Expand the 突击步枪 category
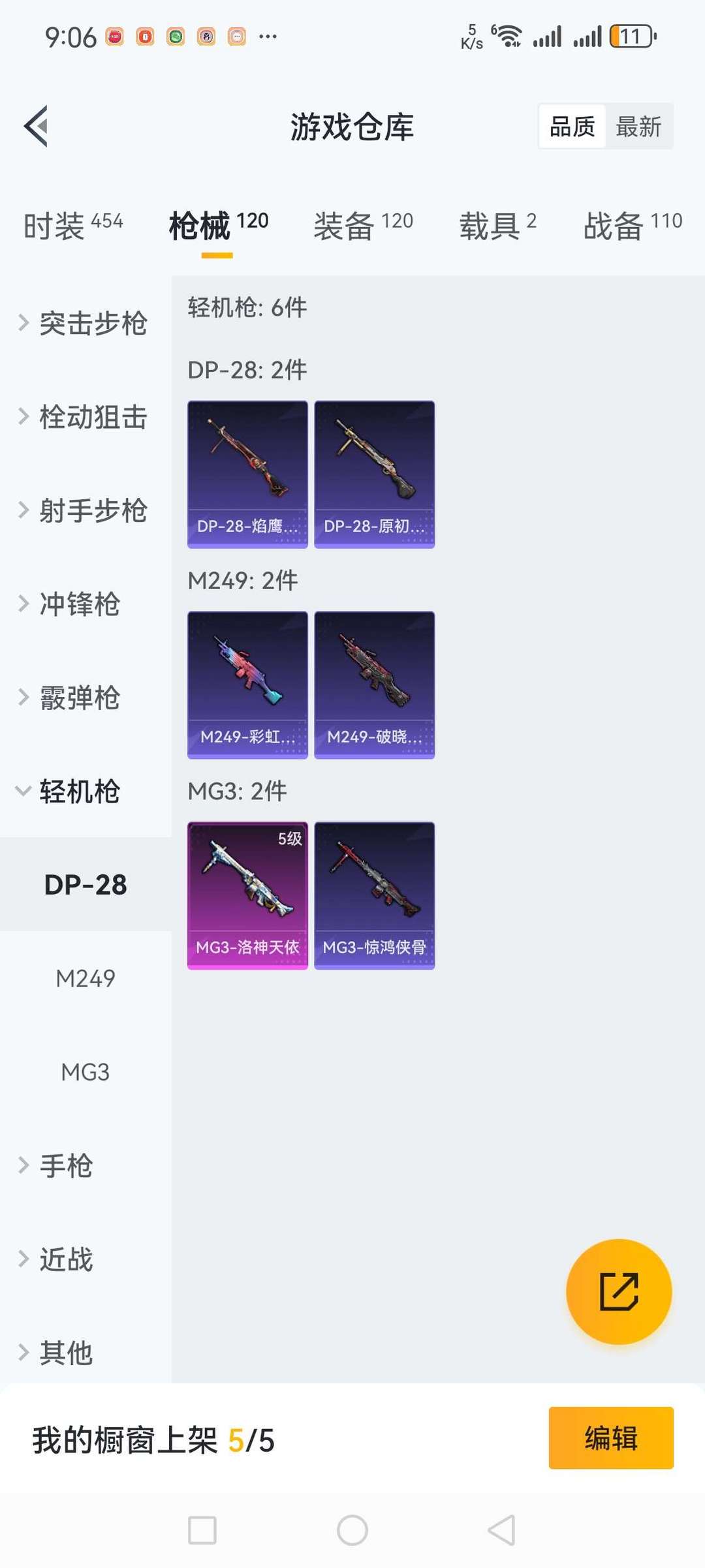The height and width of the screenshot is (1568, 705). pos(85,323)
